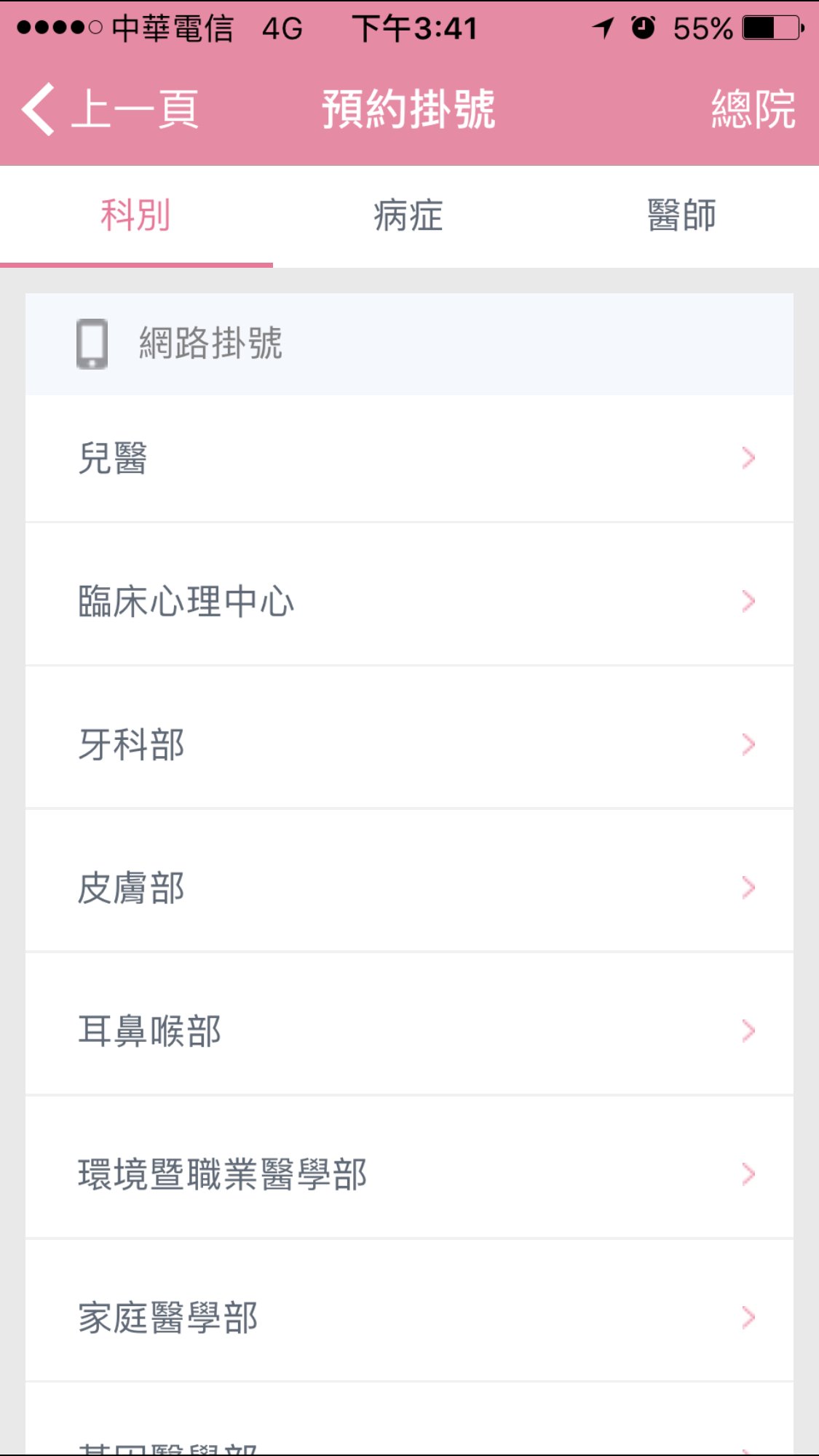Switch to the 病症 tab
This screenshot has width=819, height=1456.
pos(408,216)
